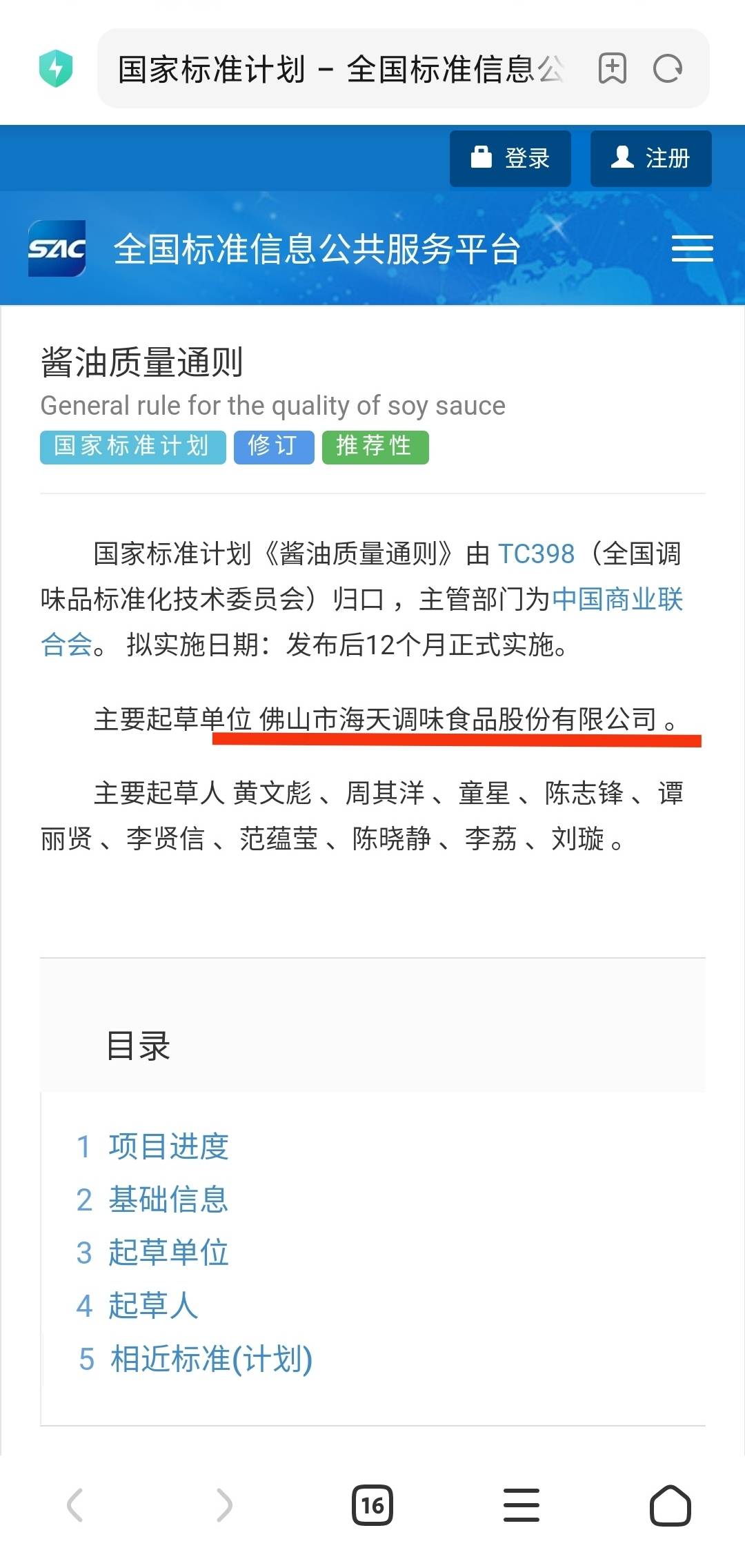Viewport: 745px width, 1568px height.
Task: Jump to 4 起草人 section
Action: tap(138, 1306)
